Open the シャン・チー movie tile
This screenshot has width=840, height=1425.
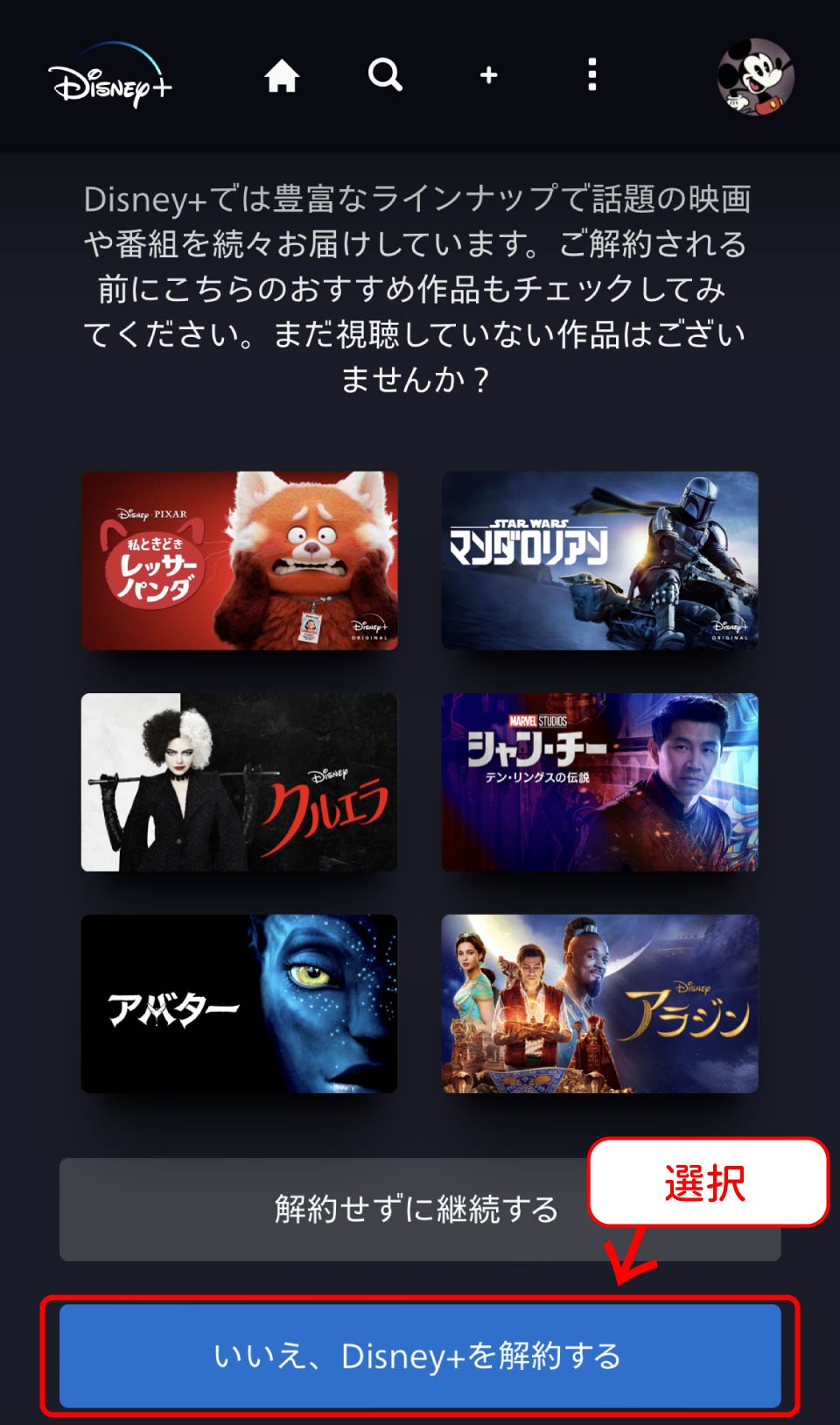tap(600, 783)
